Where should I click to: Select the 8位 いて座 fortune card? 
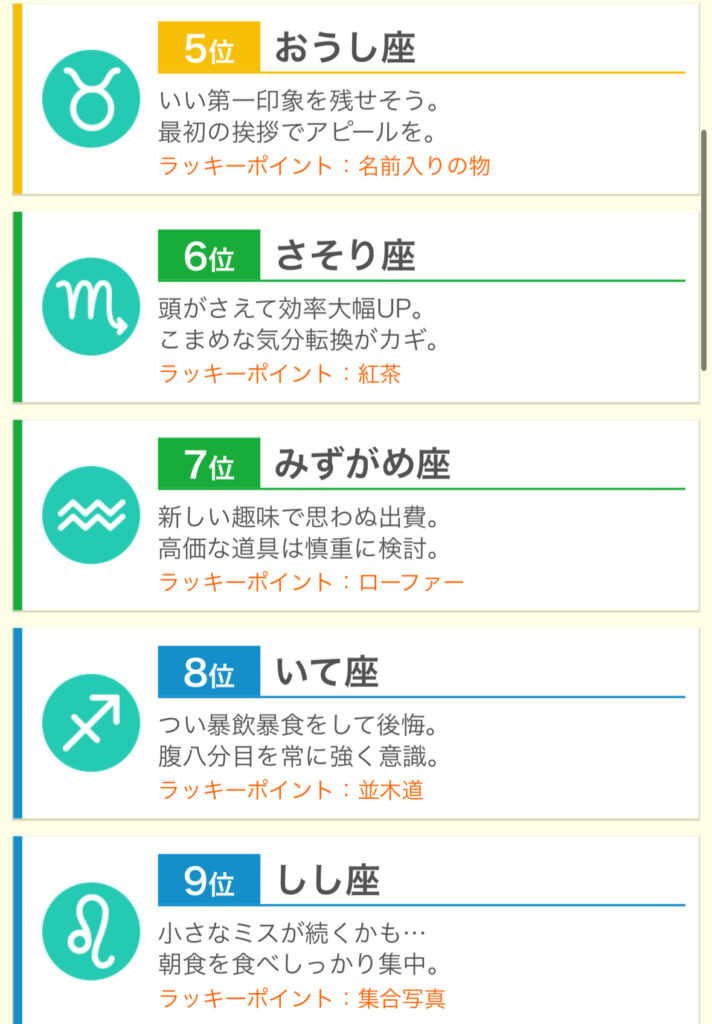(x=356, y=723)
